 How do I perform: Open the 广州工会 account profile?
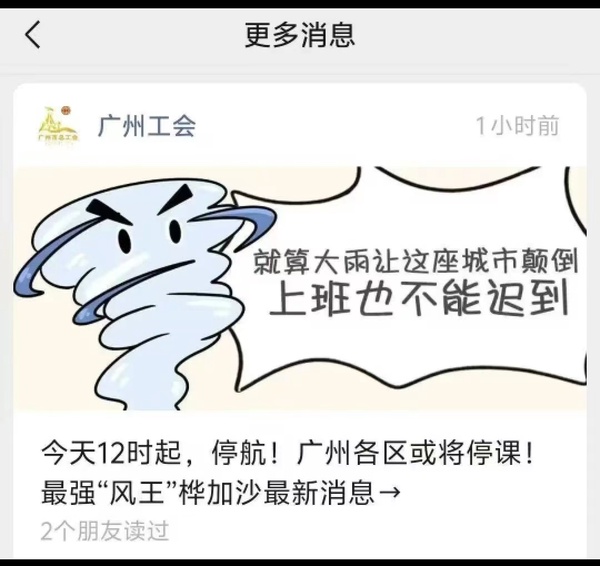pos(146,126)
